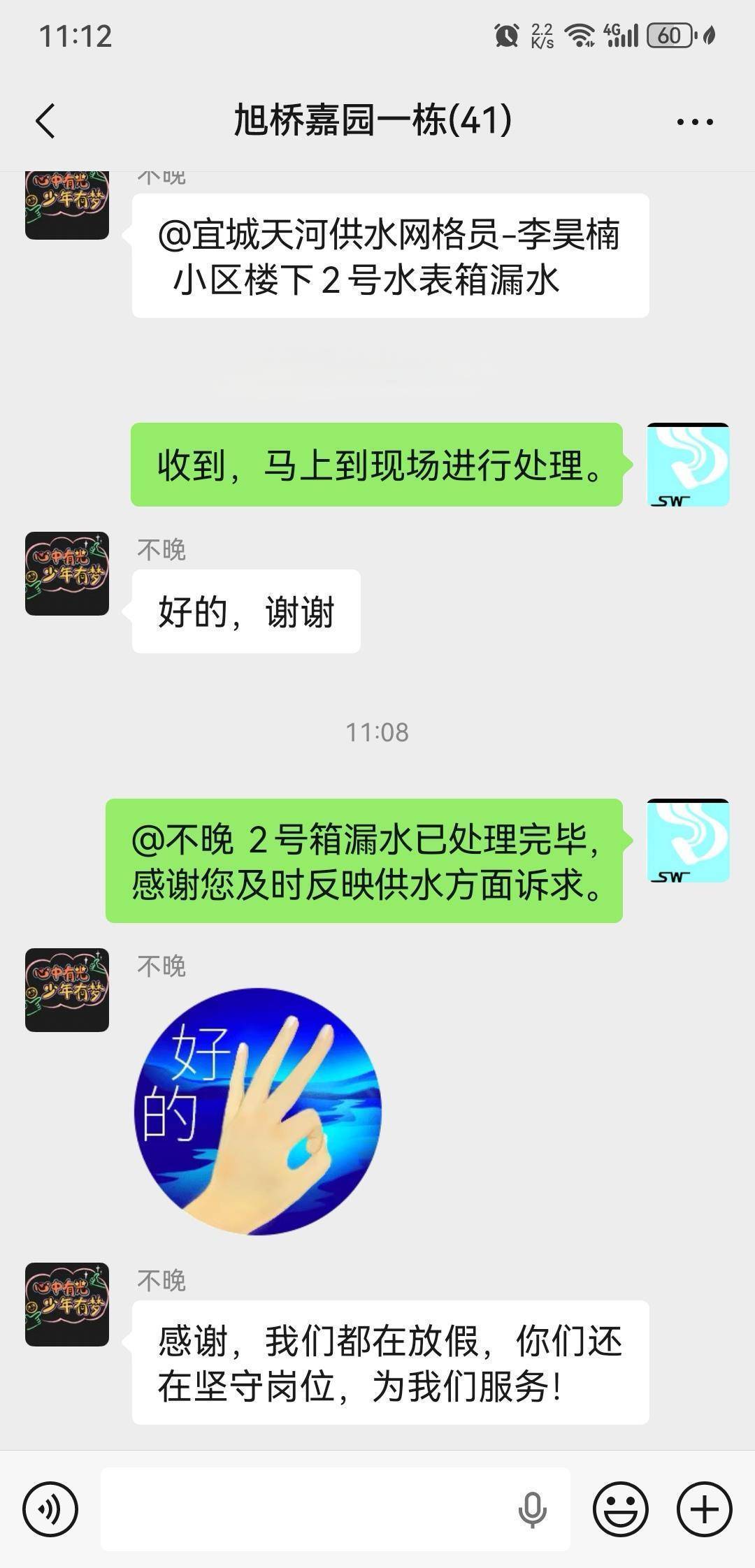Open the plus attachments menu
The width and height of the screenshot is (755, 1568).
click(704, 1509)
